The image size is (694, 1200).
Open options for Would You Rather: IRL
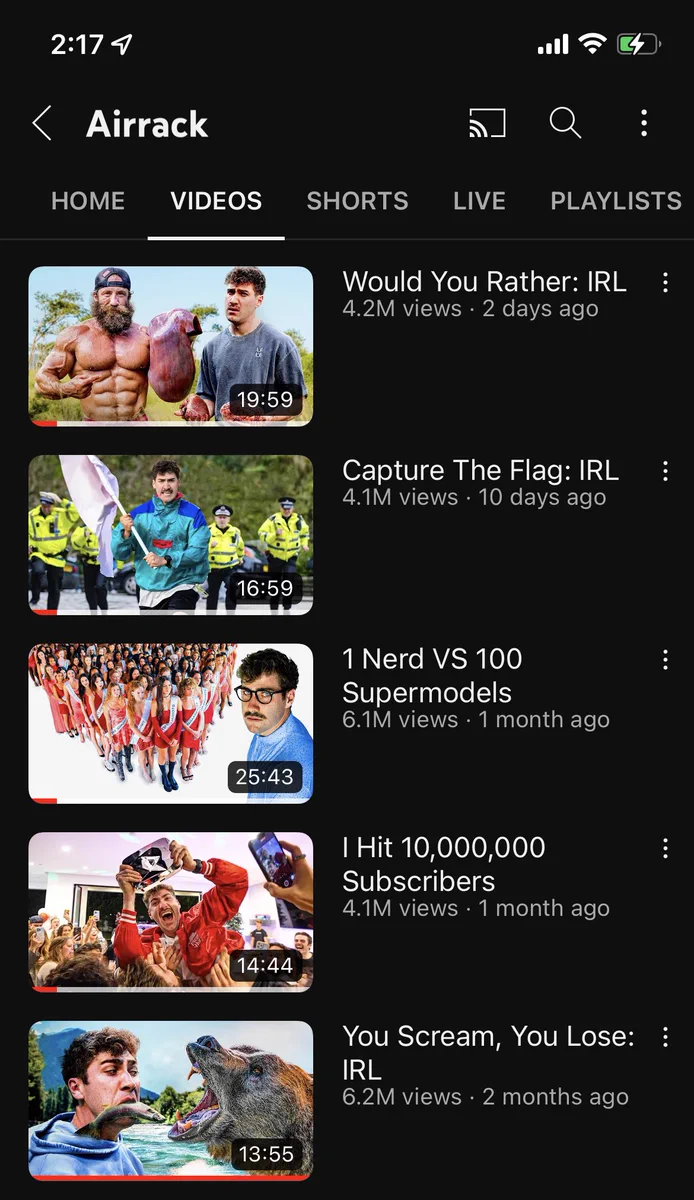(x=665, y=283)
